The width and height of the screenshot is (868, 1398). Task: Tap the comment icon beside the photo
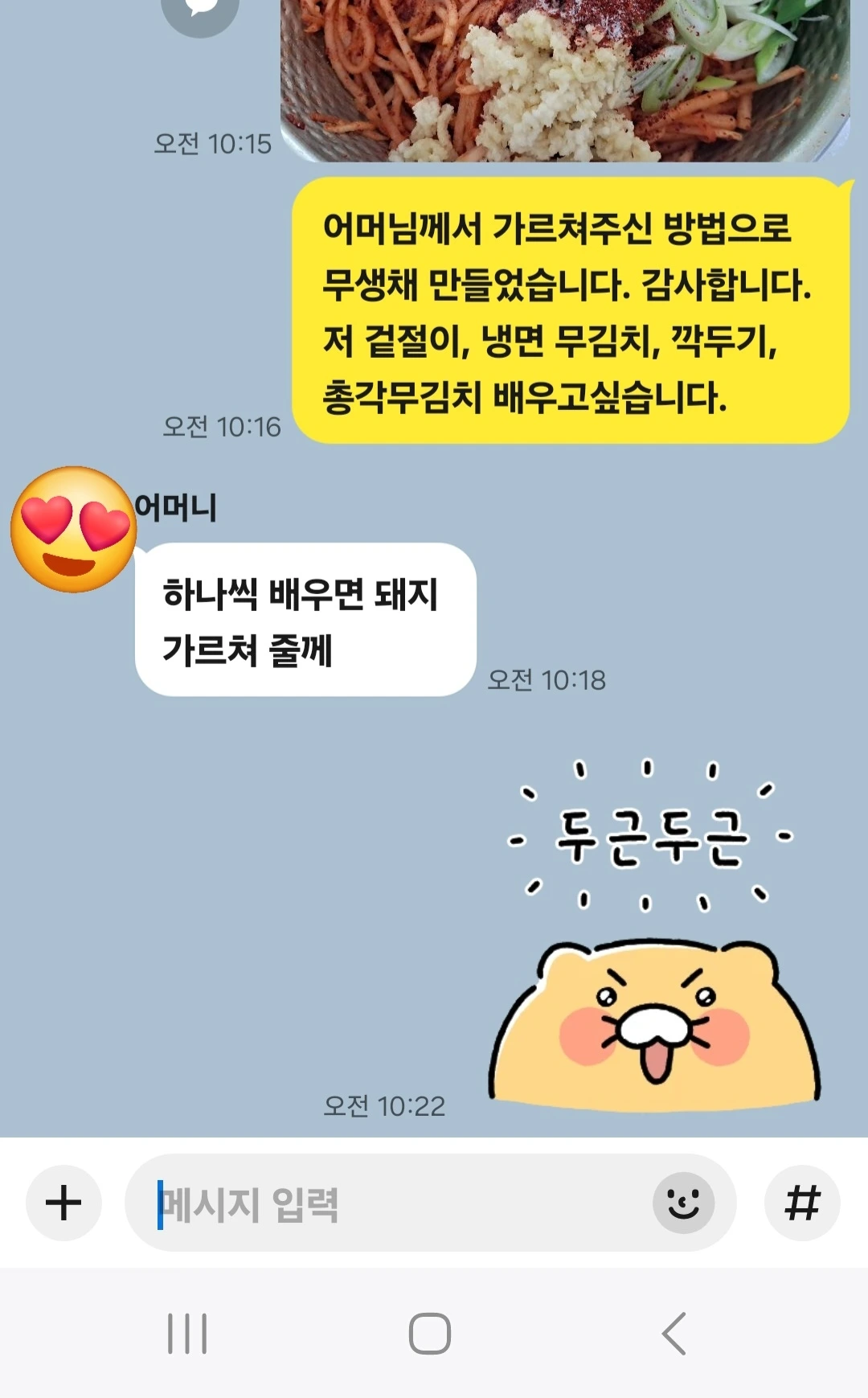(x=200, y=12)
